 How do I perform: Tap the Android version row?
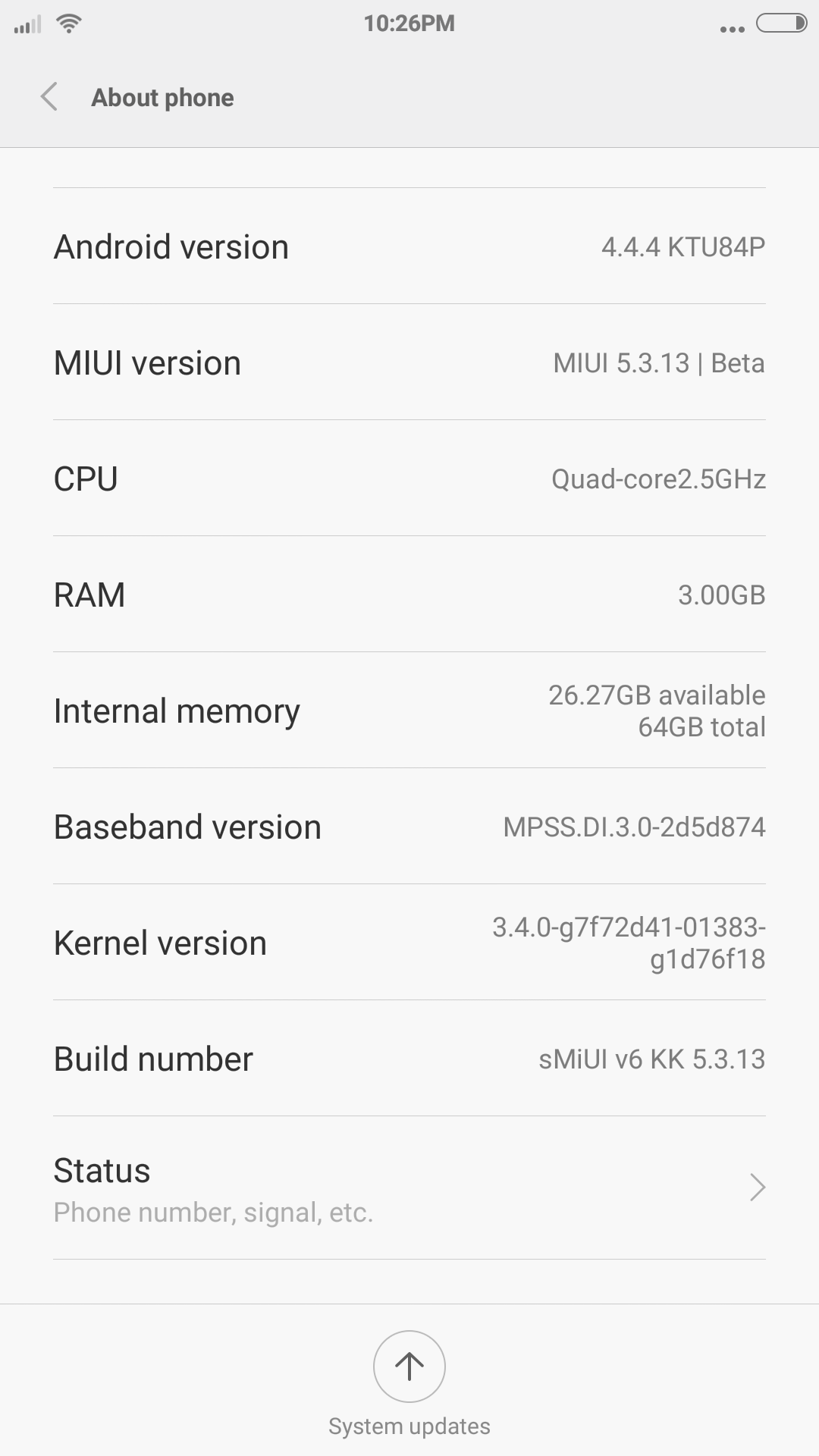coord(409,246)
